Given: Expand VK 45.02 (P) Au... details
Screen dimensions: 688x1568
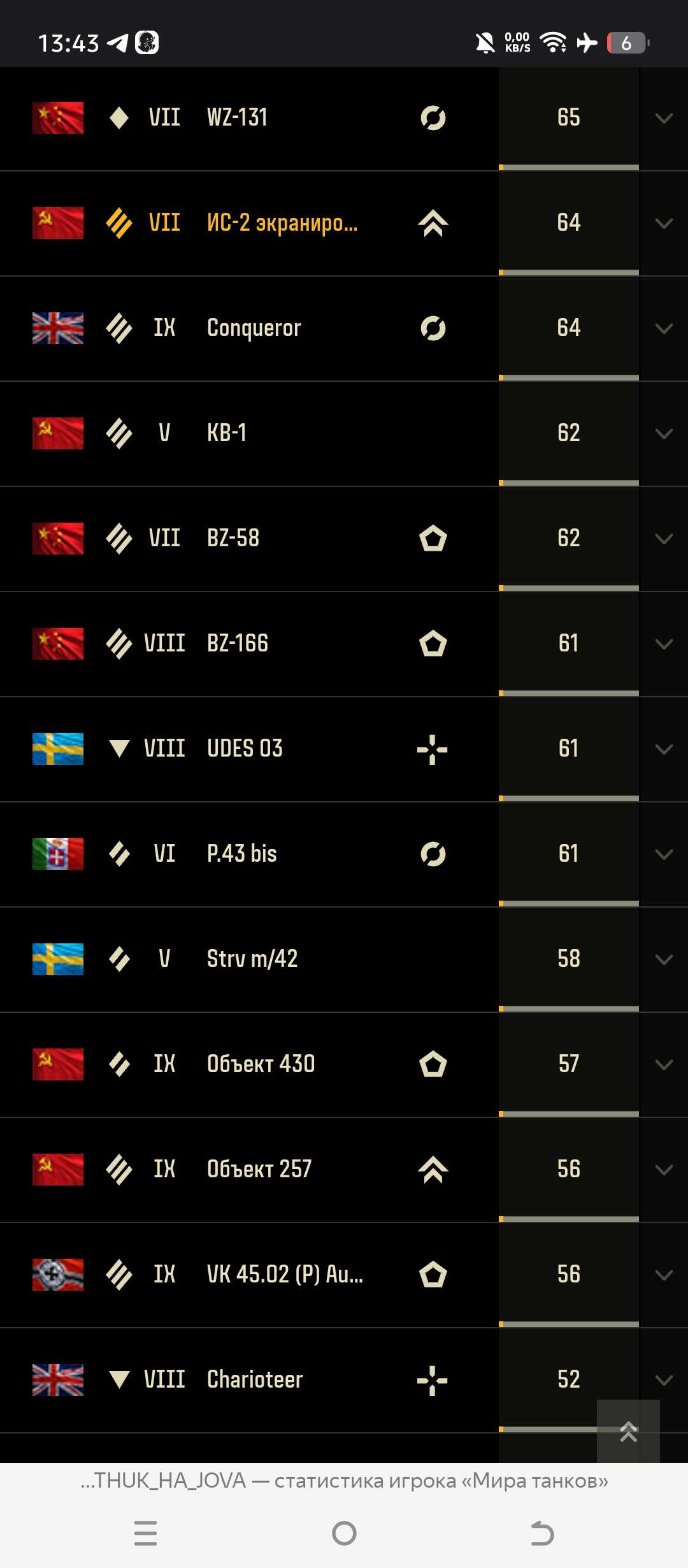Looking at the screenshot, I should tap(663, 1275).
